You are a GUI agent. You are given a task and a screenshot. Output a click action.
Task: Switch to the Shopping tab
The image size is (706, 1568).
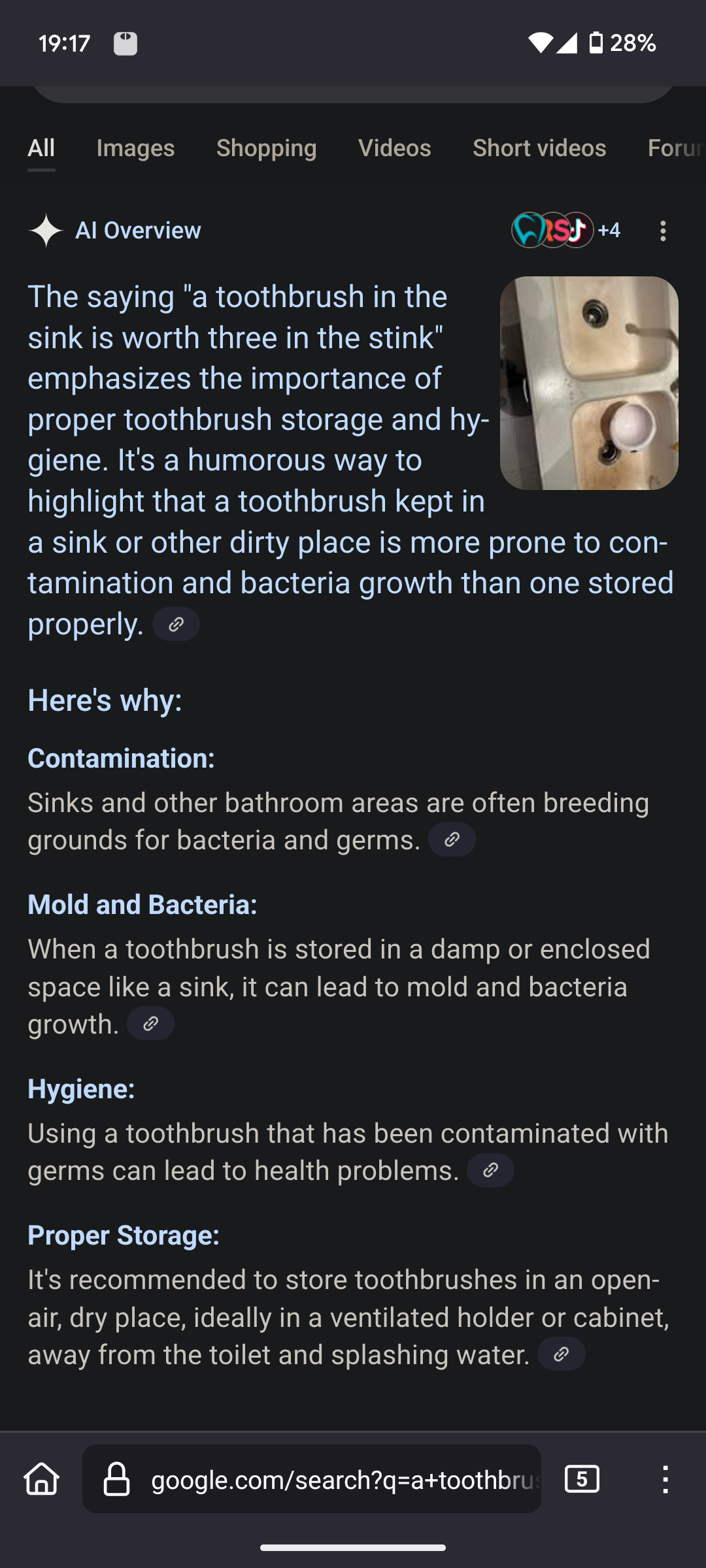(266, 148)
